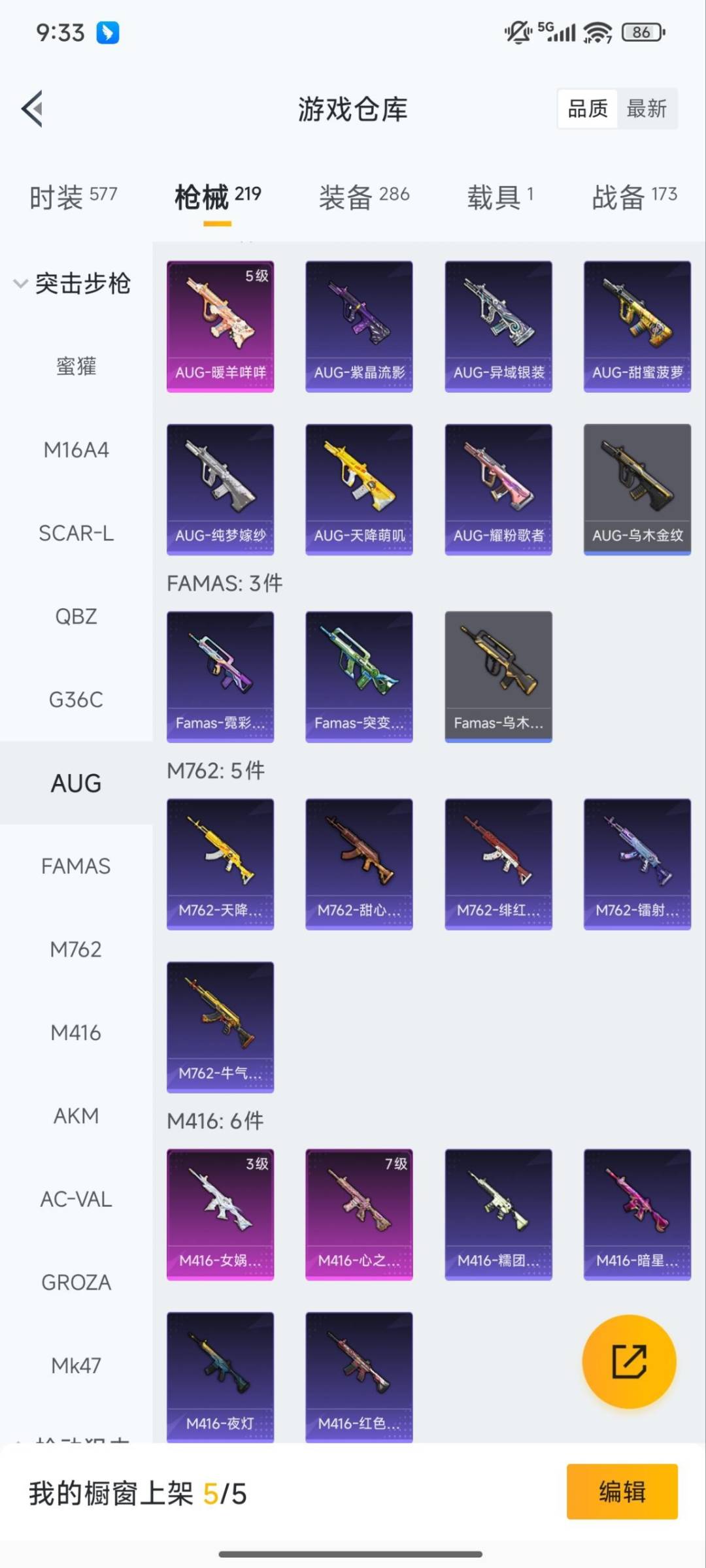The image size is (706, 1568).
Task: Sort by 品质 (quality)
Action: 587,108
